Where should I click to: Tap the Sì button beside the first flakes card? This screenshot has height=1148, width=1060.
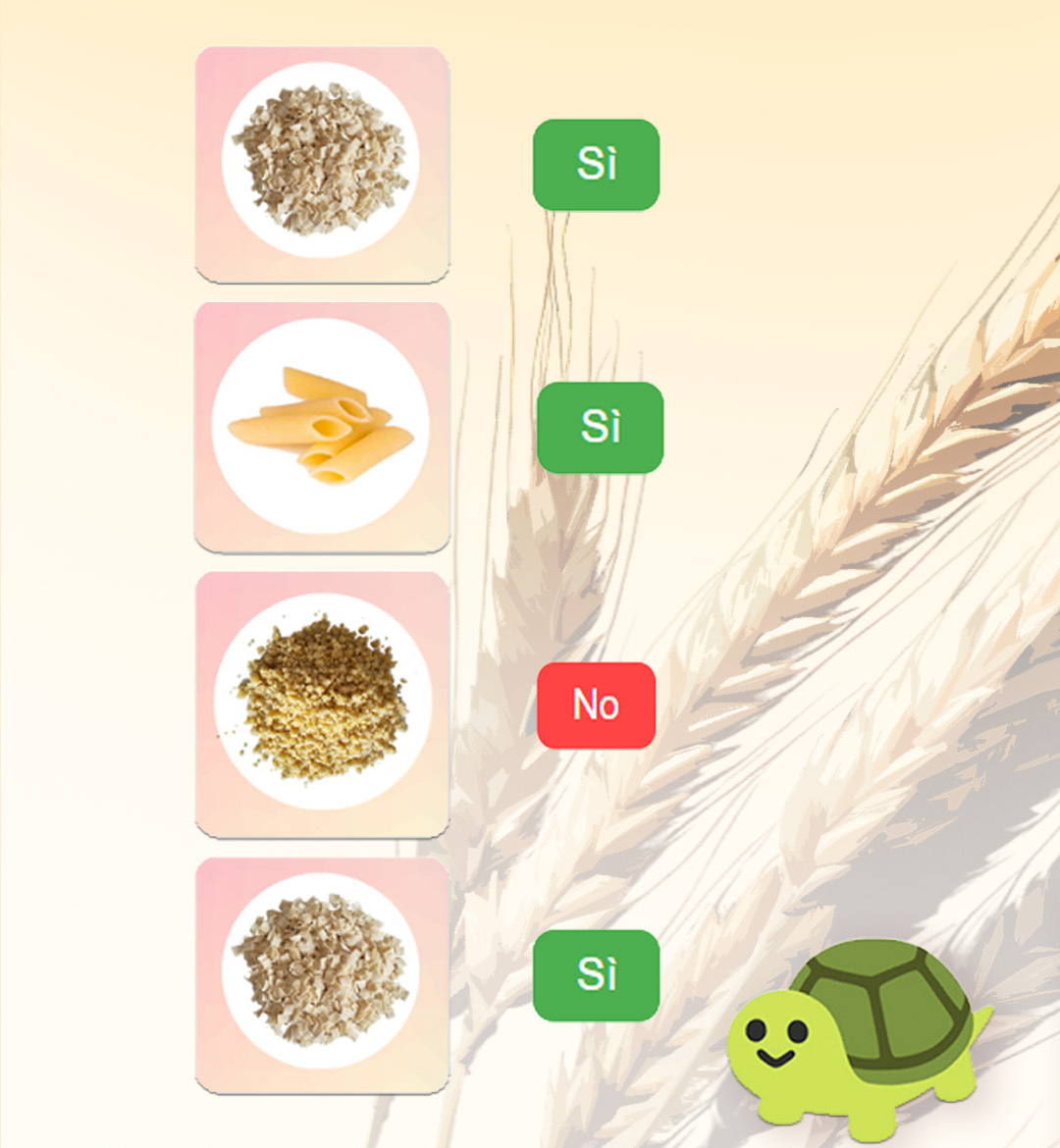point(596,165)
